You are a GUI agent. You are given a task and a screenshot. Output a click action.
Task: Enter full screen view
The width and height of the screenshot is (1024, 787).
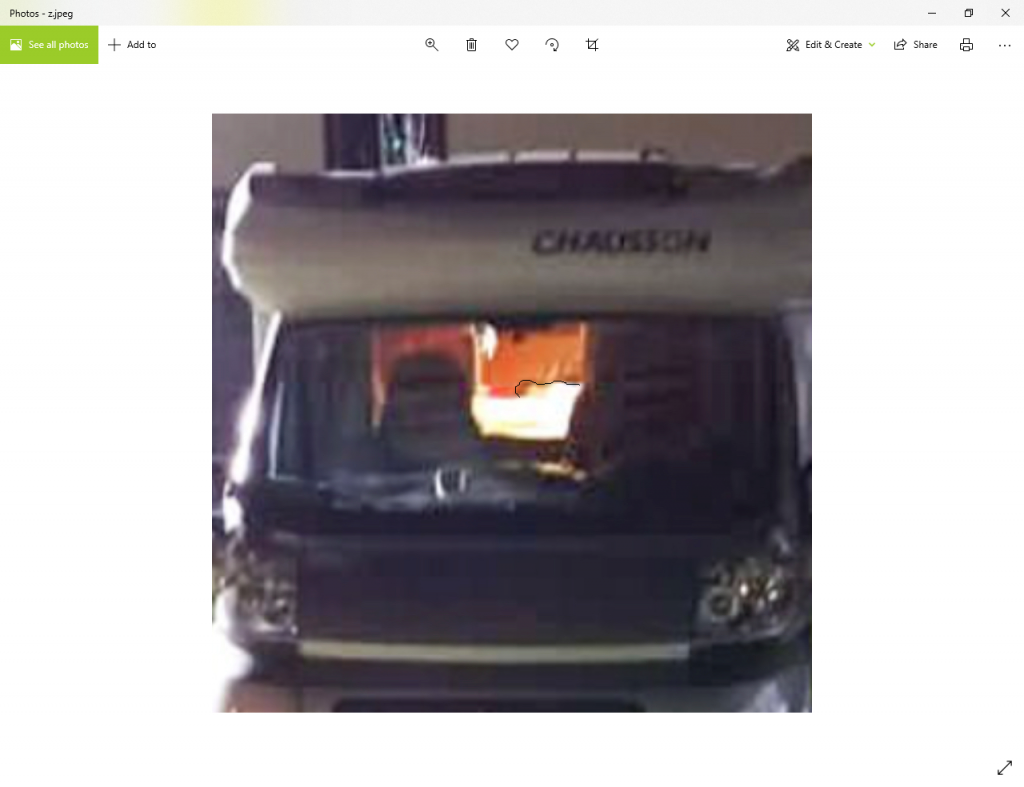click(x=1004, y=767)
